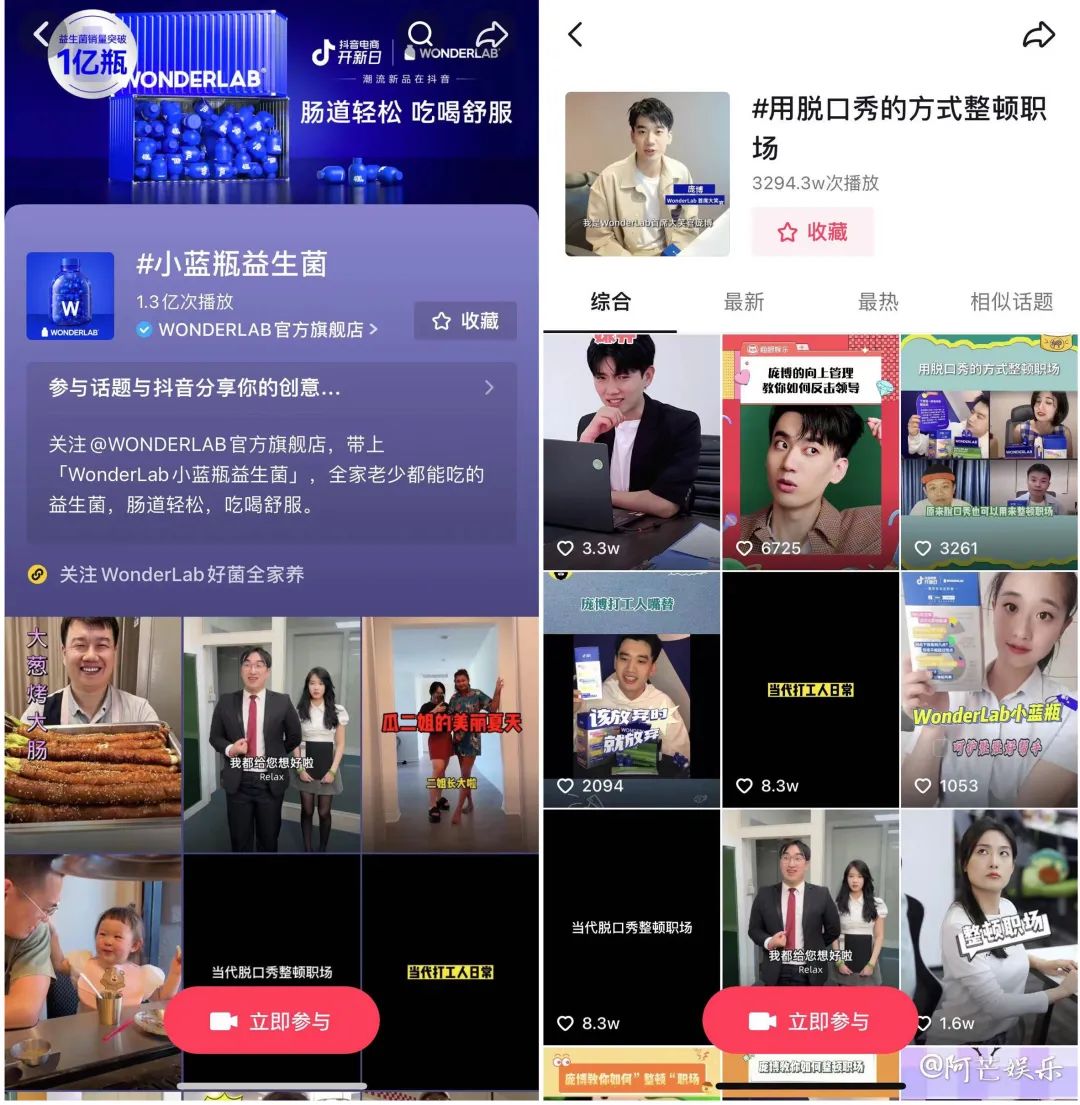Tap the back arrow on the right screen
The image size is (1080, 1105).
coord(575,34)
